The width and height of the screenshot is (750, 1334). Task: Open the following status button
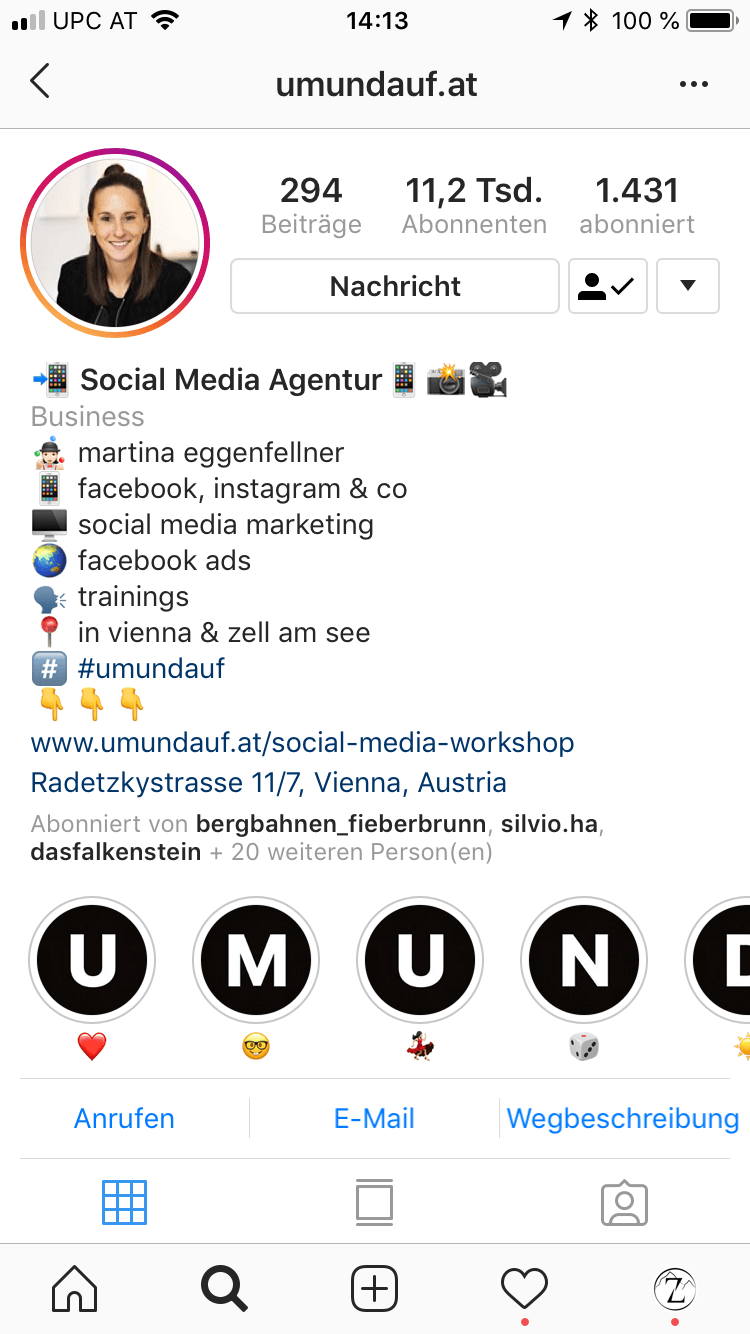click(607, 286)
